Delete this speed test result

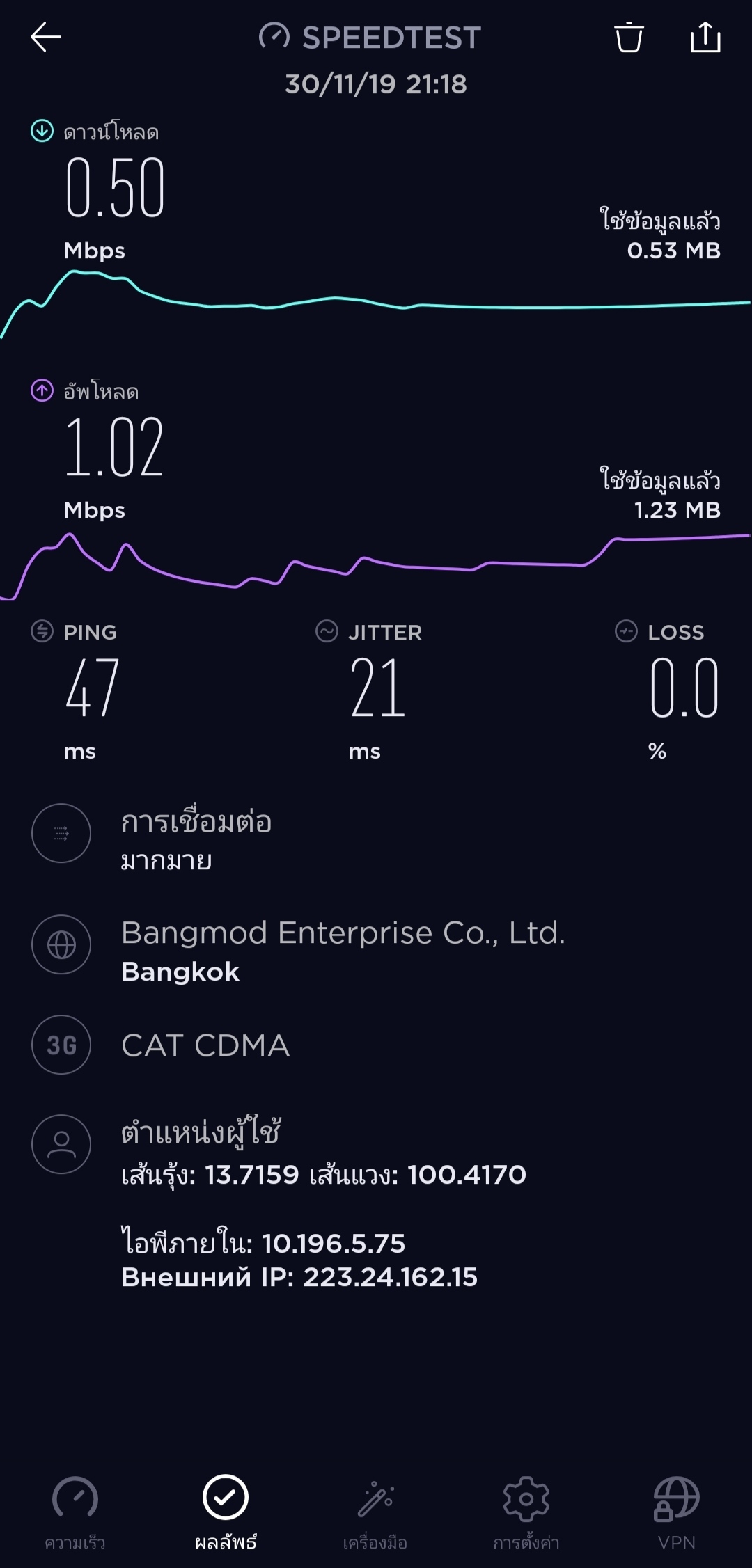click(x=629, y=37)
